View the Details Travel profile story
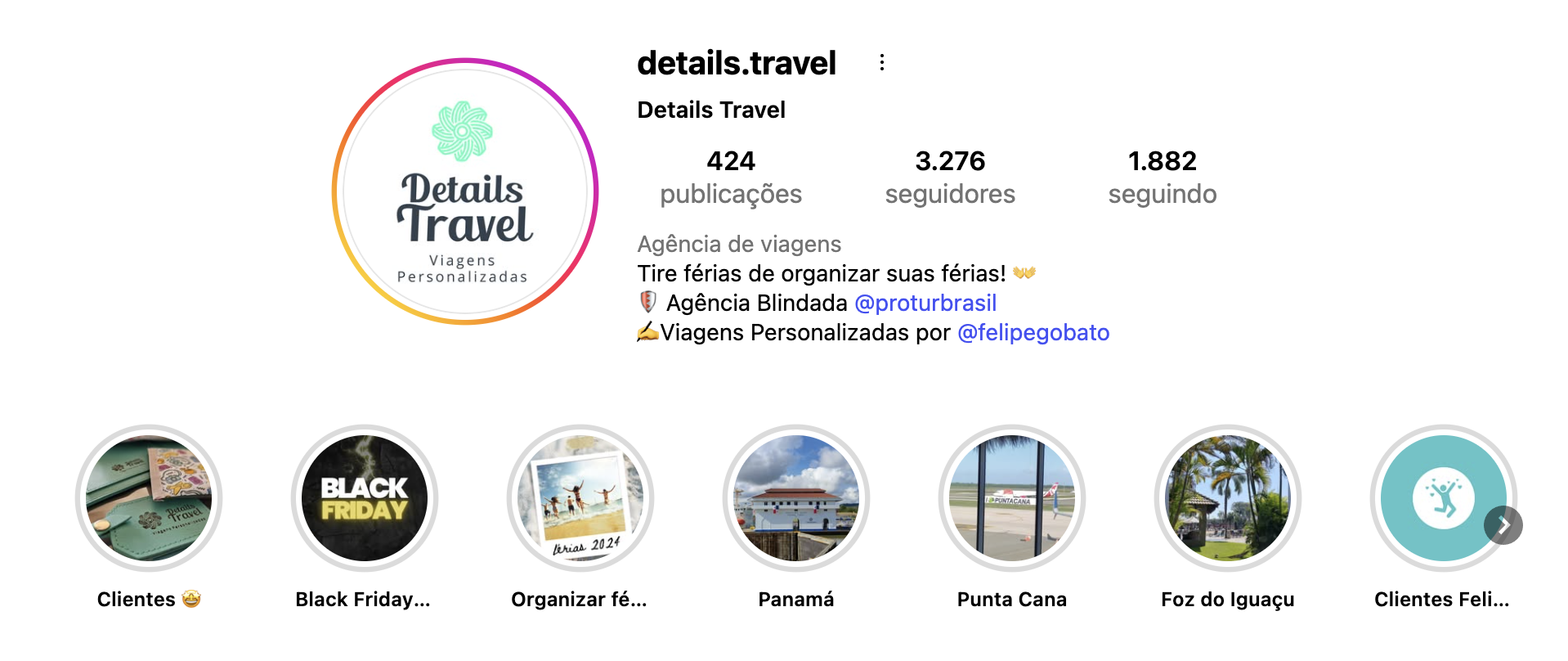 pos(464,191)
